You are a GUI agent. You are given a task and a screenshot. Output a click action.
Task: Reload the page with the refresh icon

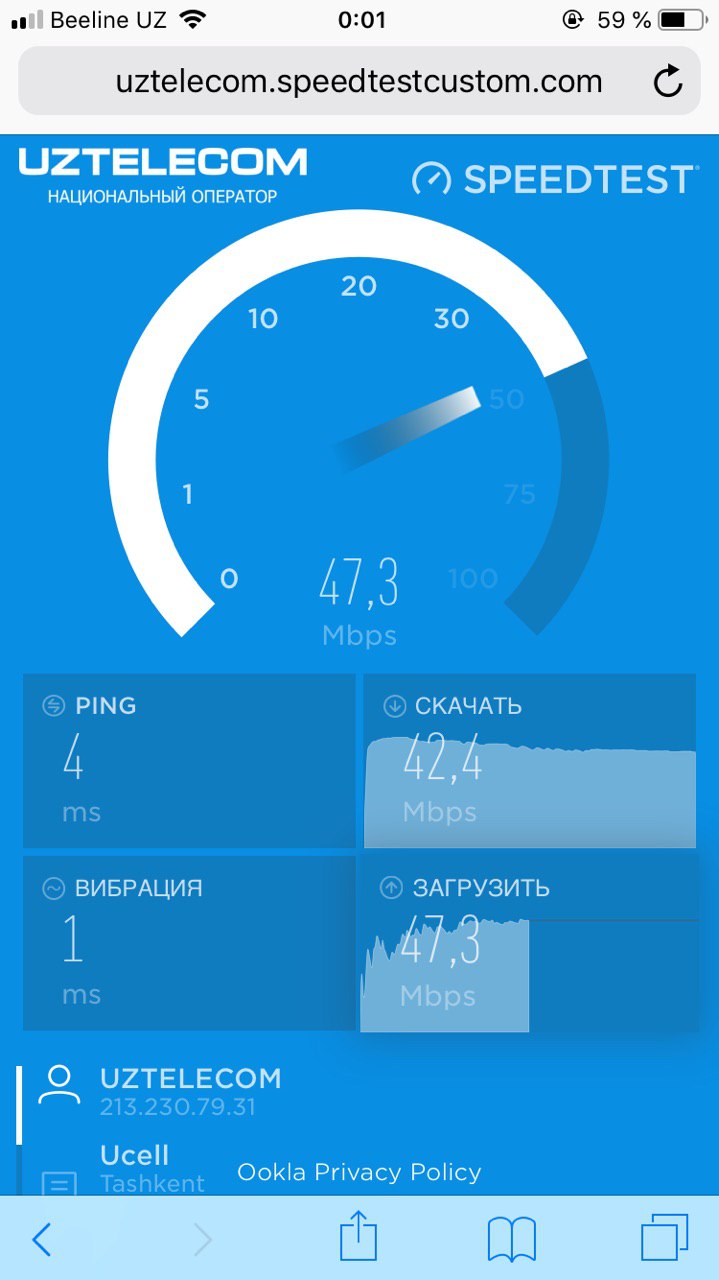pyautogui.click(x=667, y=81)
